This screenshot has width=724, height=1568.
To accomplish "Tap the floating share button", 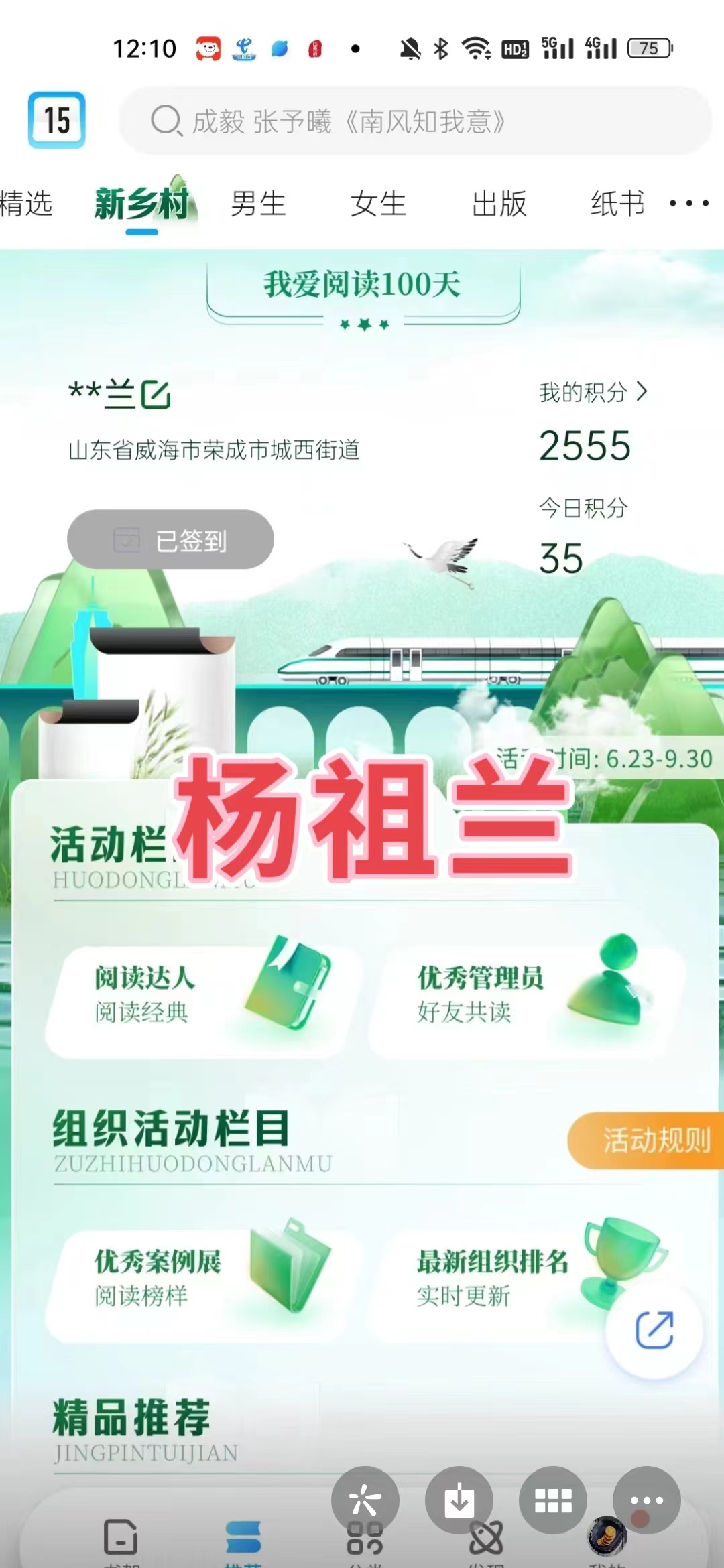I will pyautogui.click(x=654, y=1330).
